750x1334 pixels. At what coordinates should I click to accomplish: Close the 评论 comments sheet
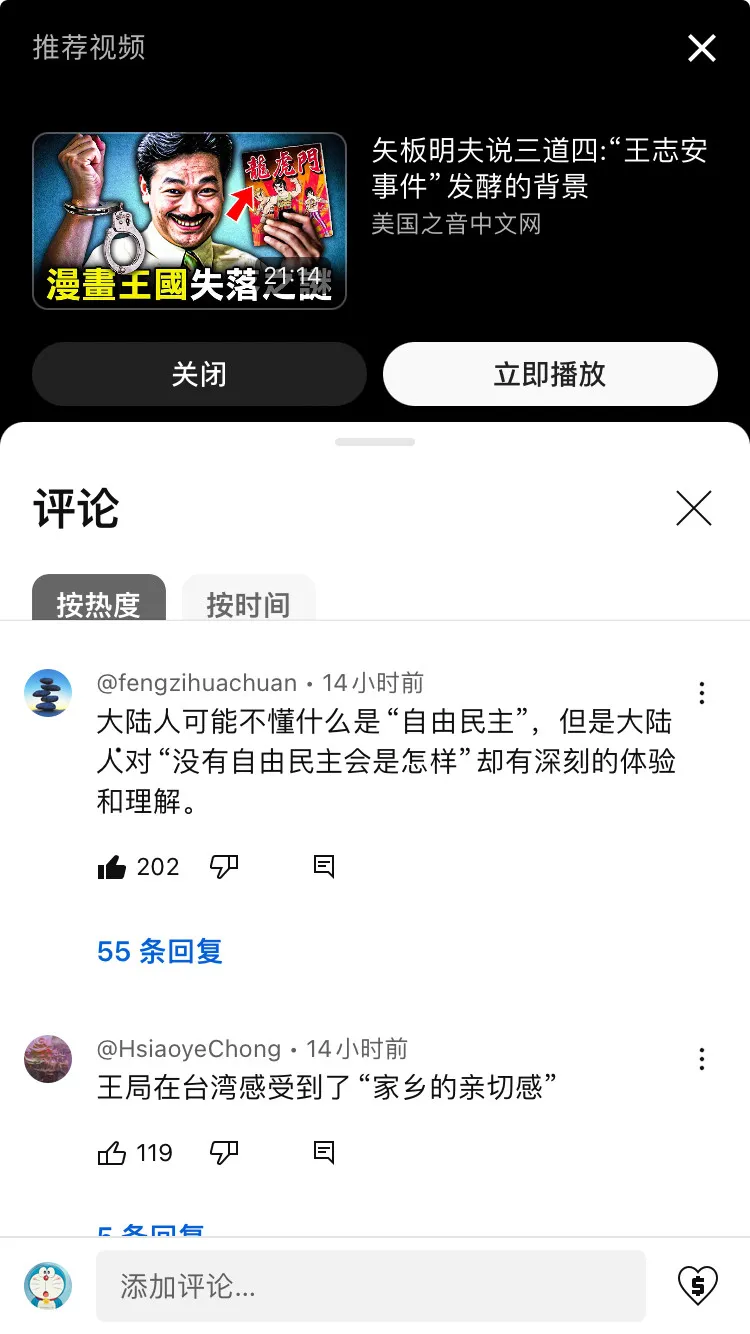pyautogui.click(x=693, y=509)
